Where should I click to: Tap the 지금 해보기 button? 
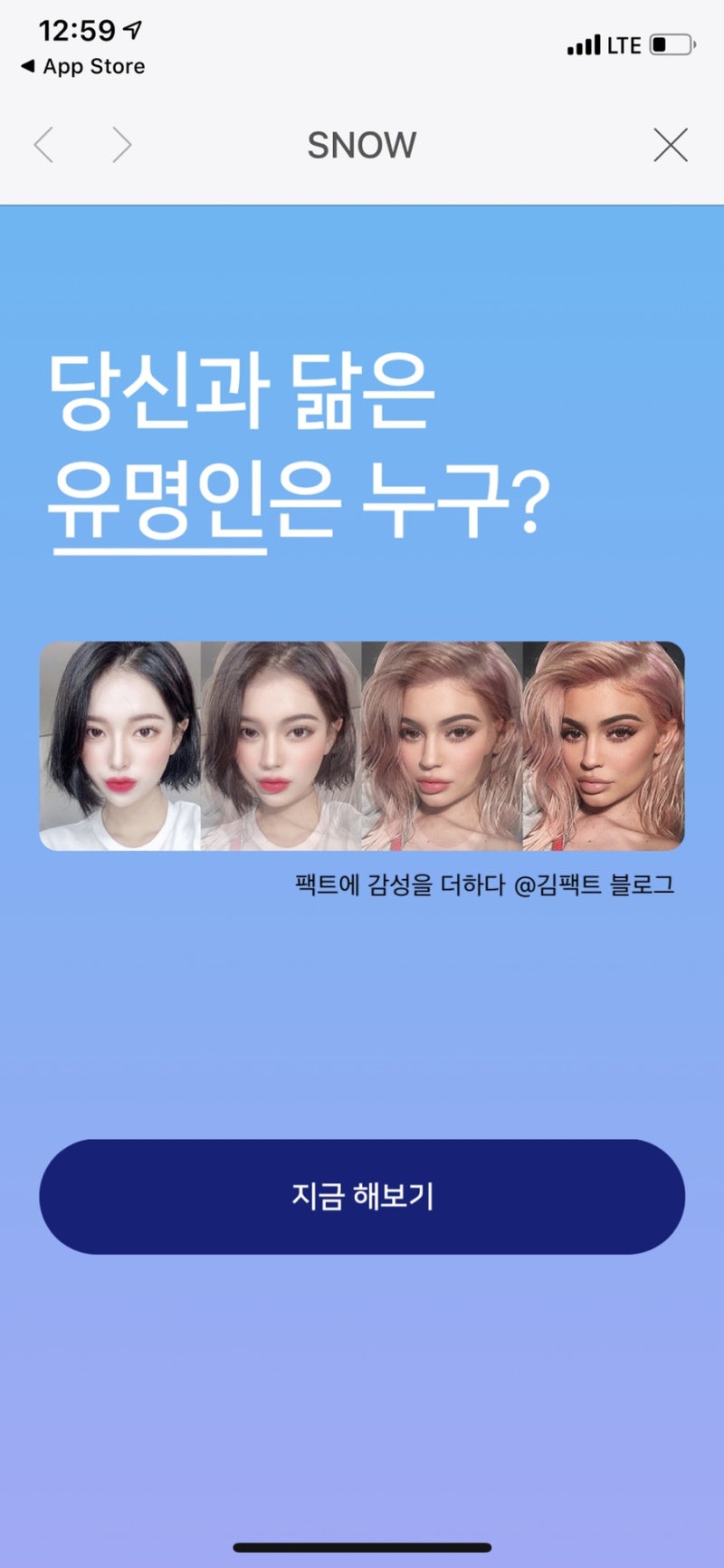(x=362, y=1196)
